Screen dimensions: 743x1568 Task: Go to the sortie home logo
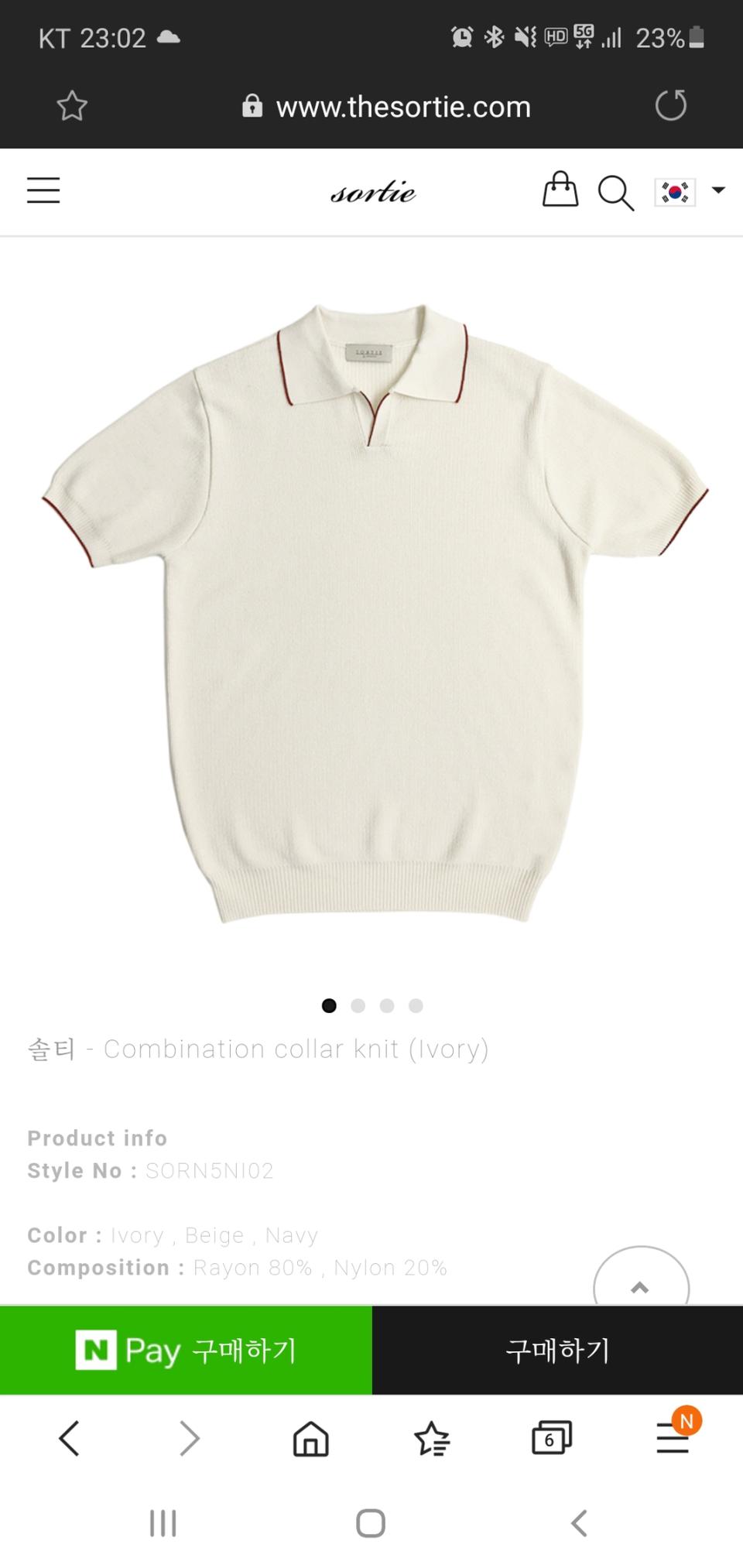pos(373,192)
